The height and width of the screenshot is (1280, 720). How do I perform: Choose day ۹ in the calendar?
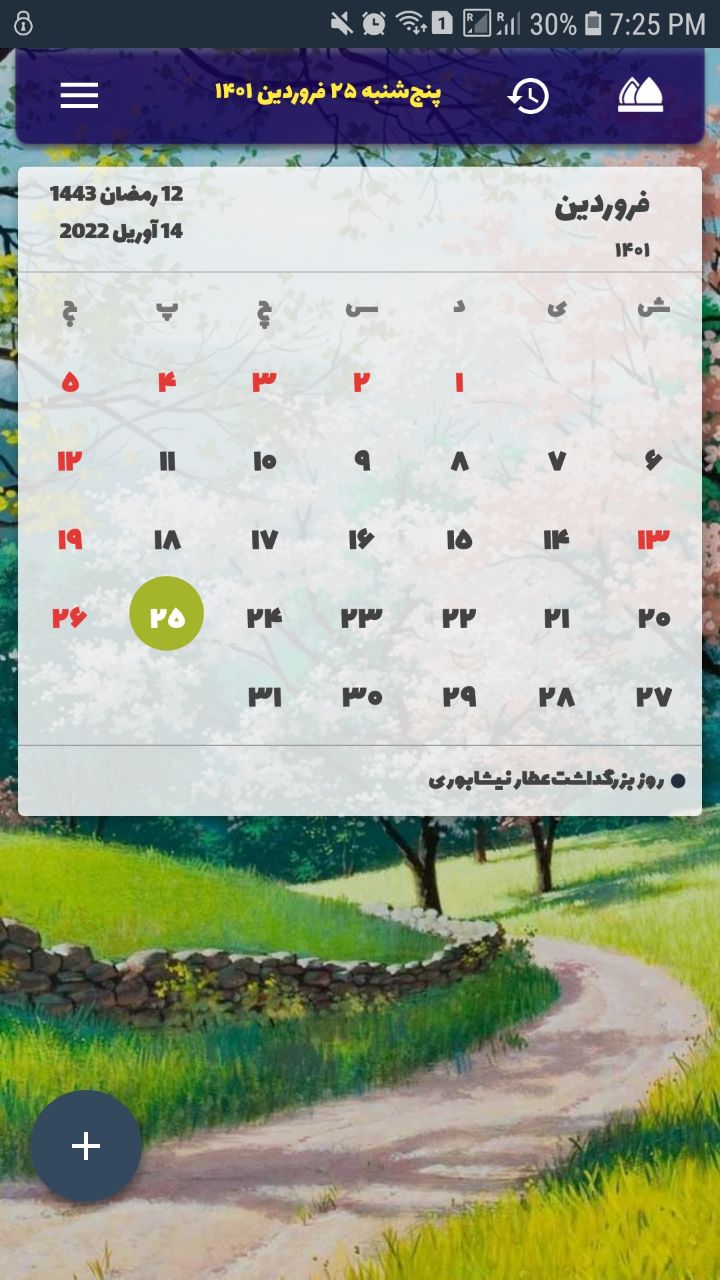362,461
